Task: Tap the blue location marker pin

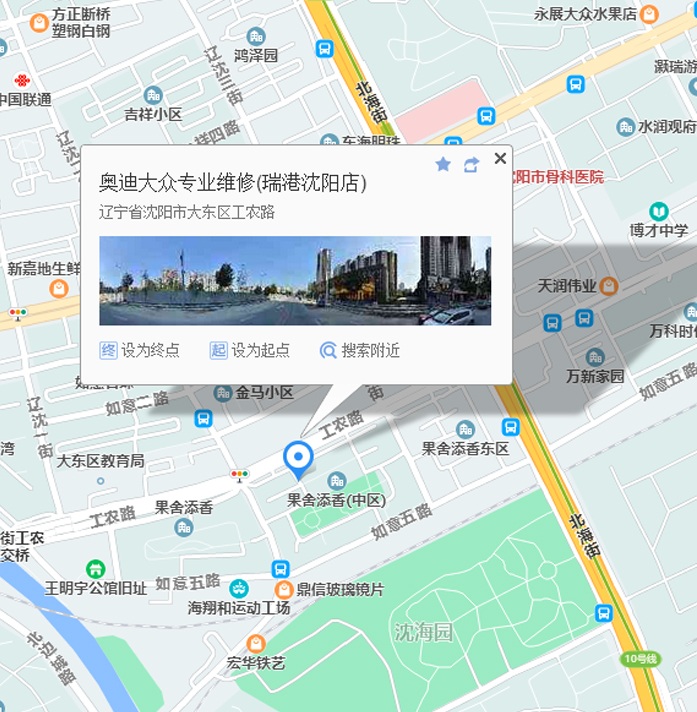Action: (298, 459)
